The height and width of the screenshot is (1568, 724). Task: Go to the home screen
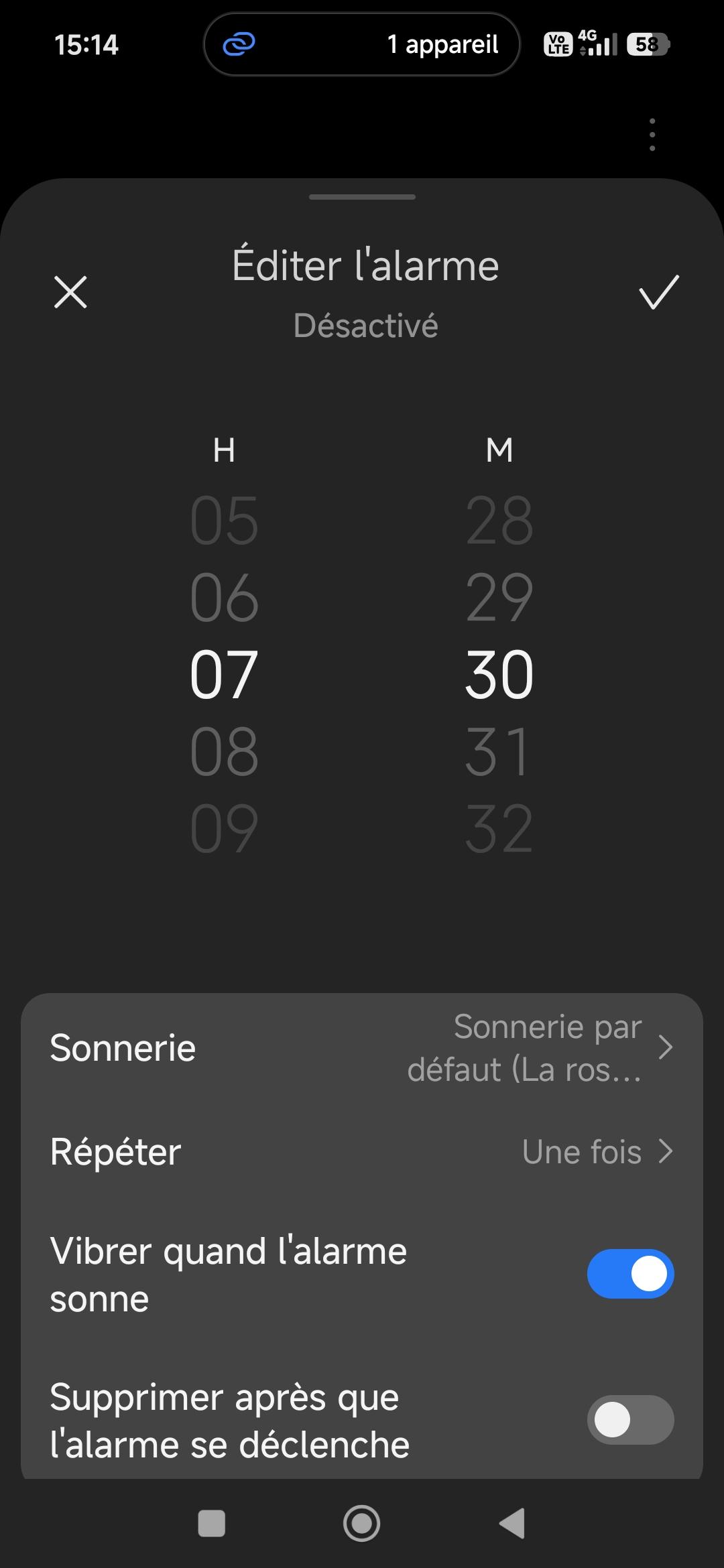click(x=361, y=1523)
